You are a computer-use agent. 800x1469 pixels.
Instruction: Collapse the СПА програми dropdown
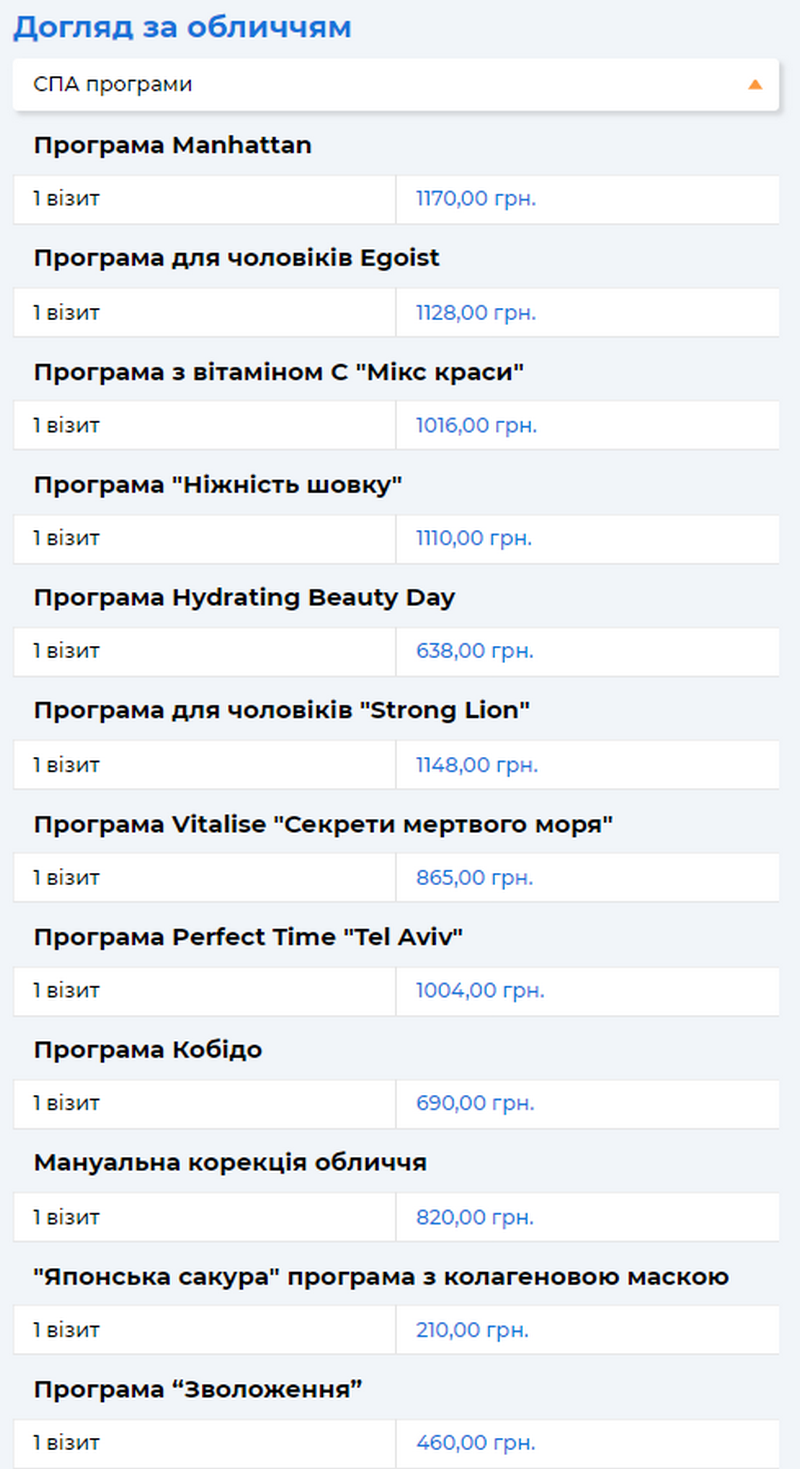pyautogui.click(x=754, y=85)
